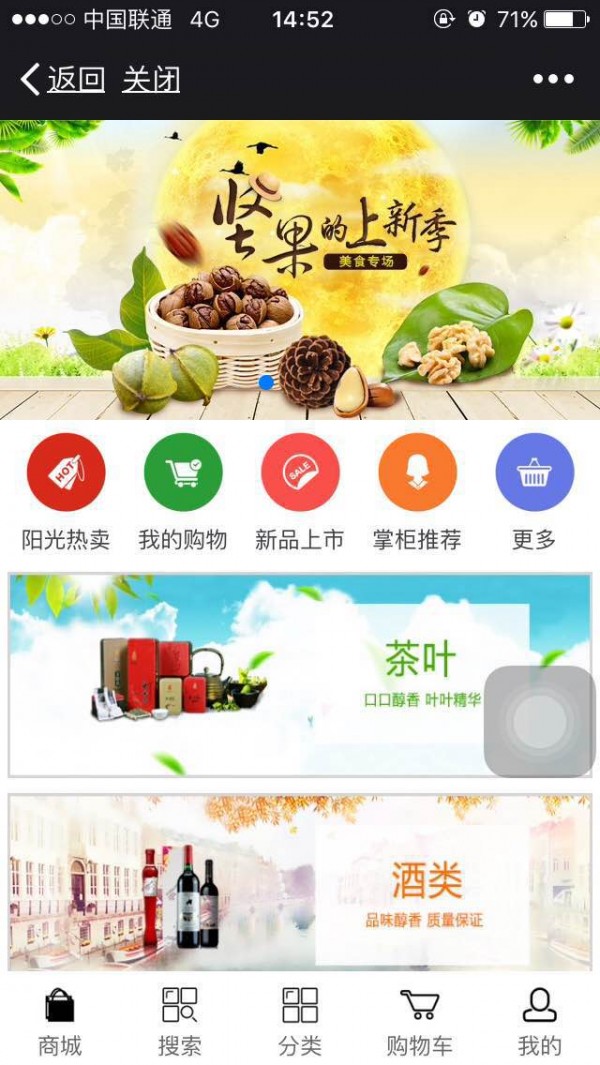Close the page with 关闭
The height and width of the screenshot is (1065, 600).
click(151, 79)
